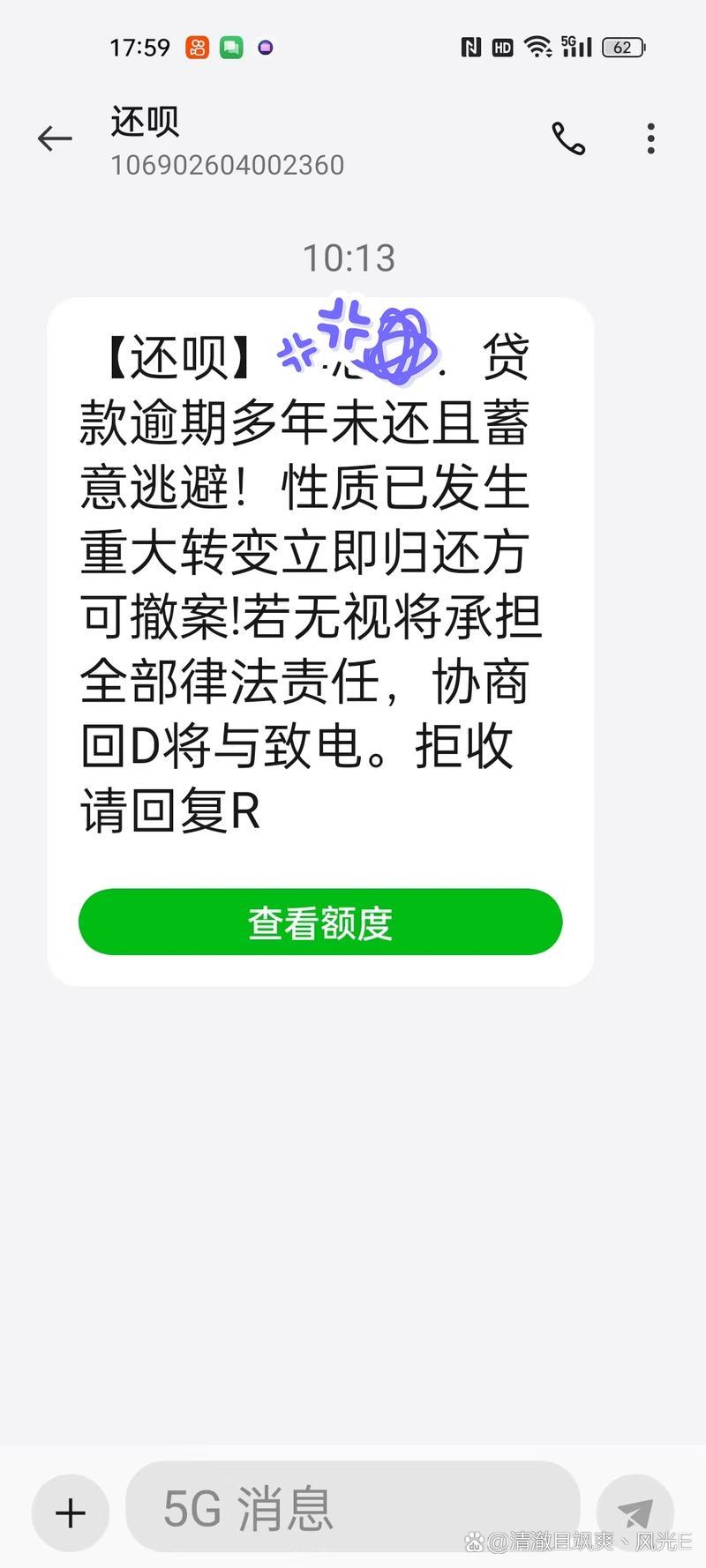706x1568 pixels.
Task: Tap the battery indicator showing 62
Action: tap(623, 47)
